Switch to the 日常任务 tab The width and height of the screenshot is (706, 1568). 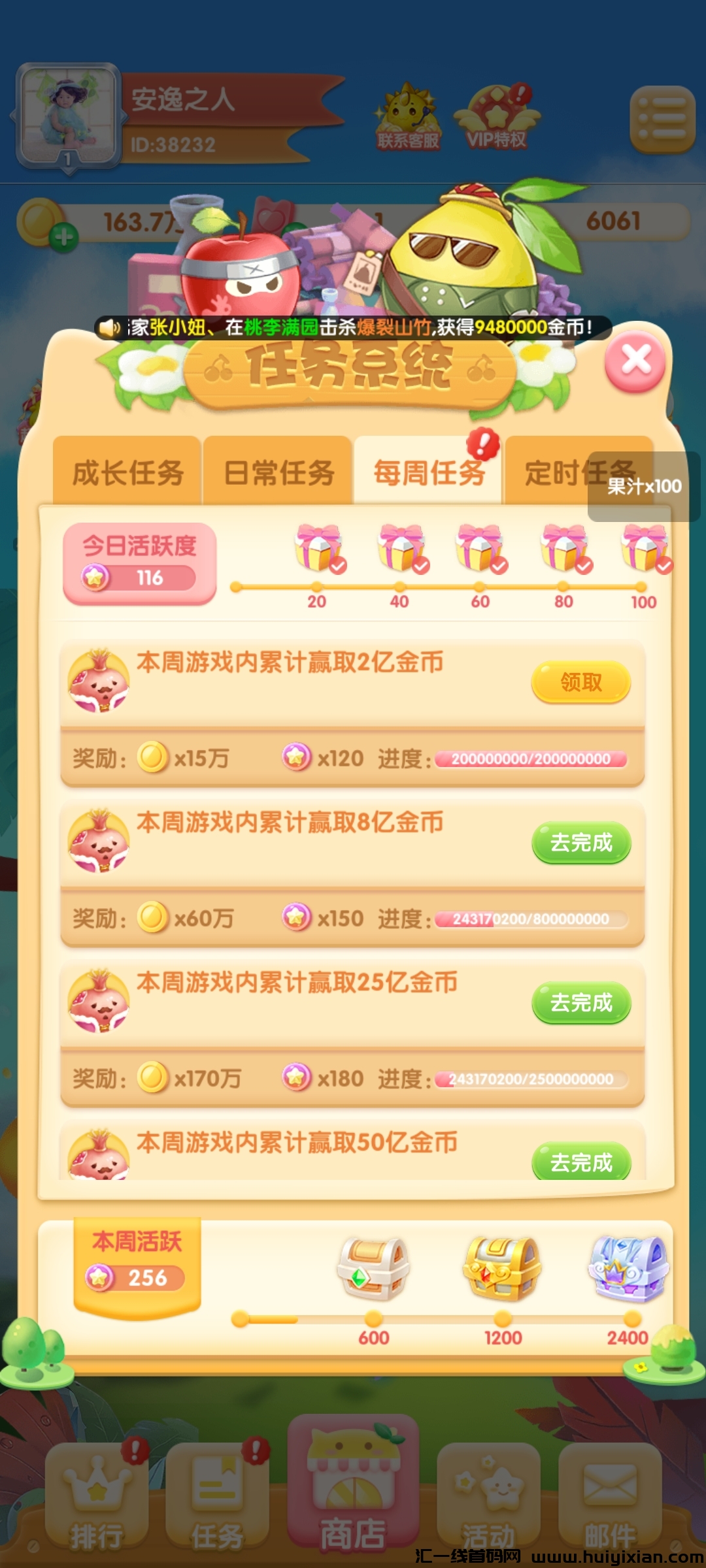pyautogui.click(x=278, y=472)
